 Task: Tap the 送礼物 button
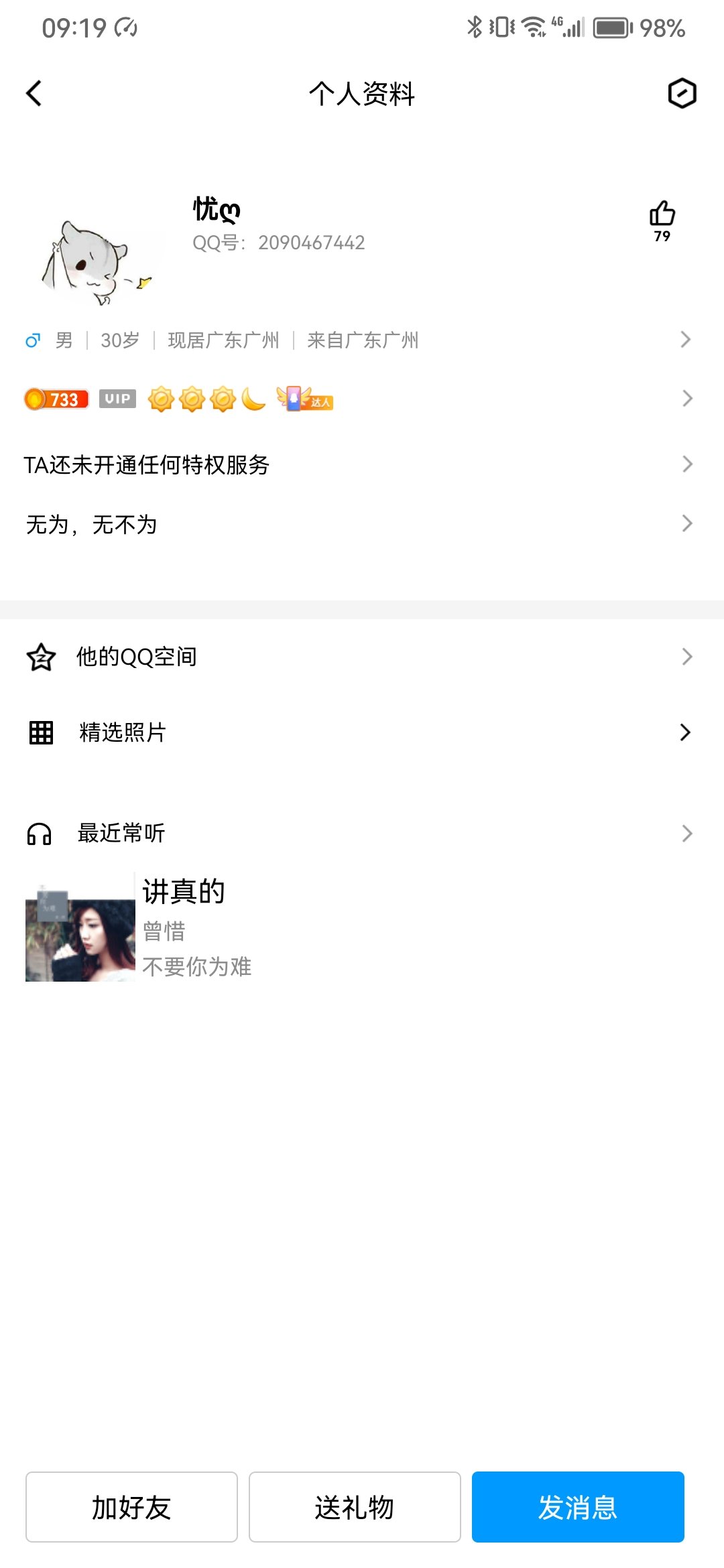pos(355,1507)
